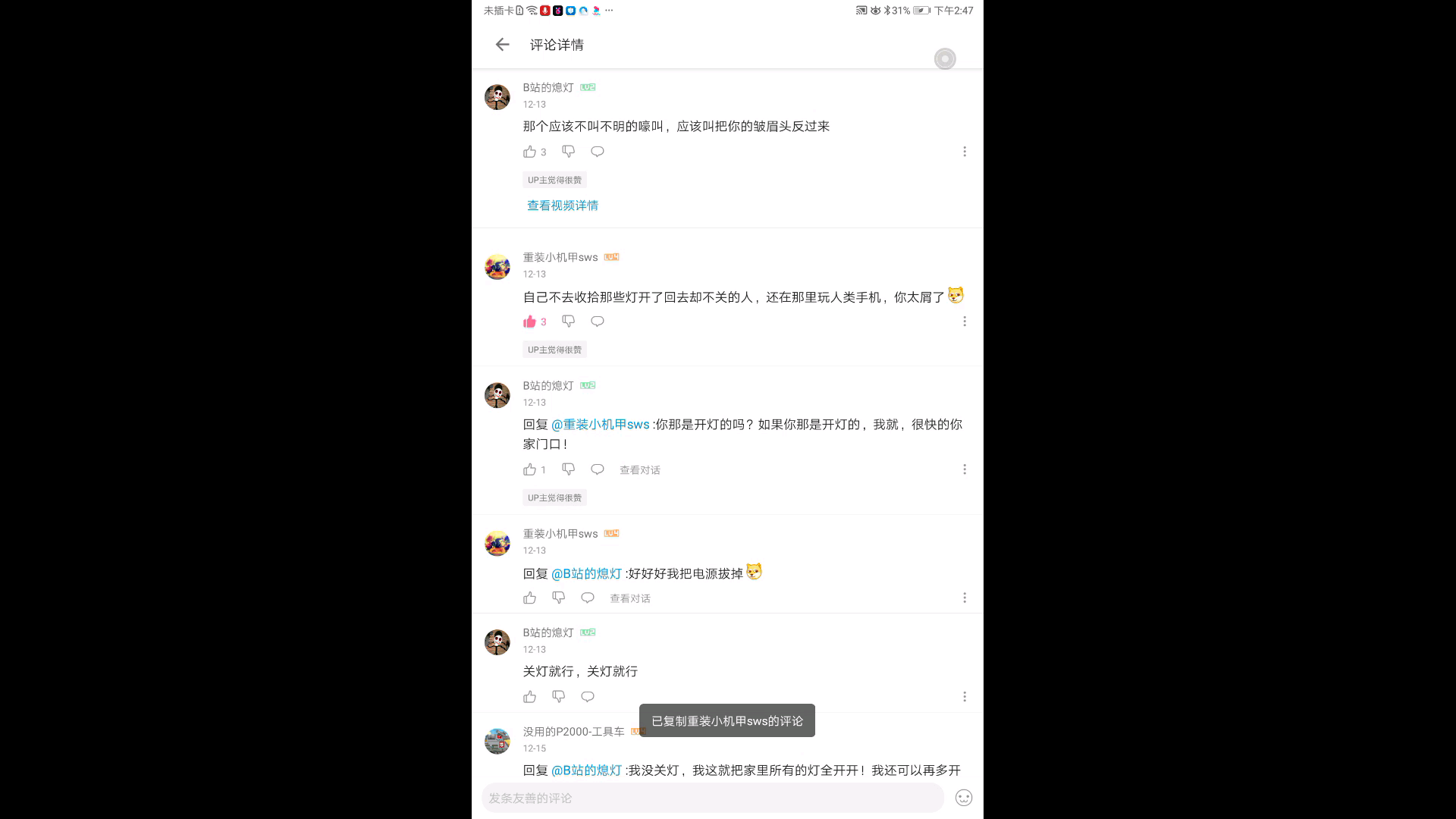Tap @重装小机甲sws mention in reply
Screen dimensions: 1456x819
point(600,425)
